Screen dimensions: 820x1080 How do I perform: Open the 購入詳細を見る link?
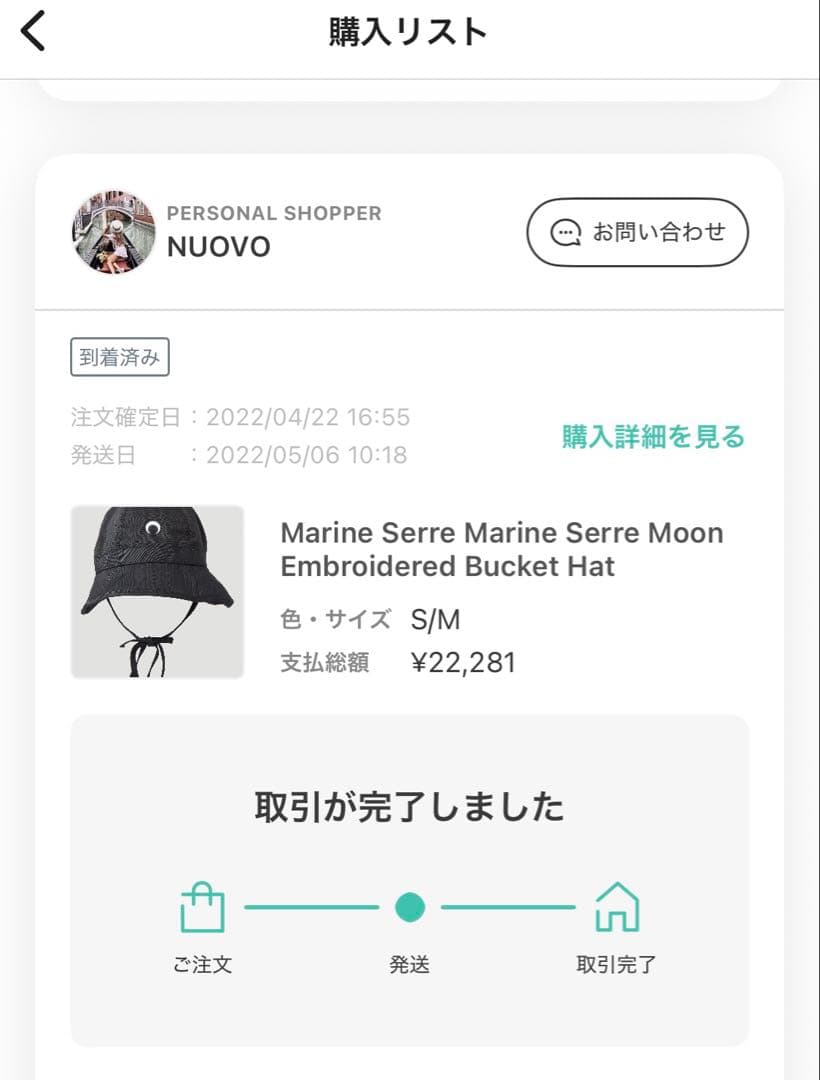coord(653,437)
